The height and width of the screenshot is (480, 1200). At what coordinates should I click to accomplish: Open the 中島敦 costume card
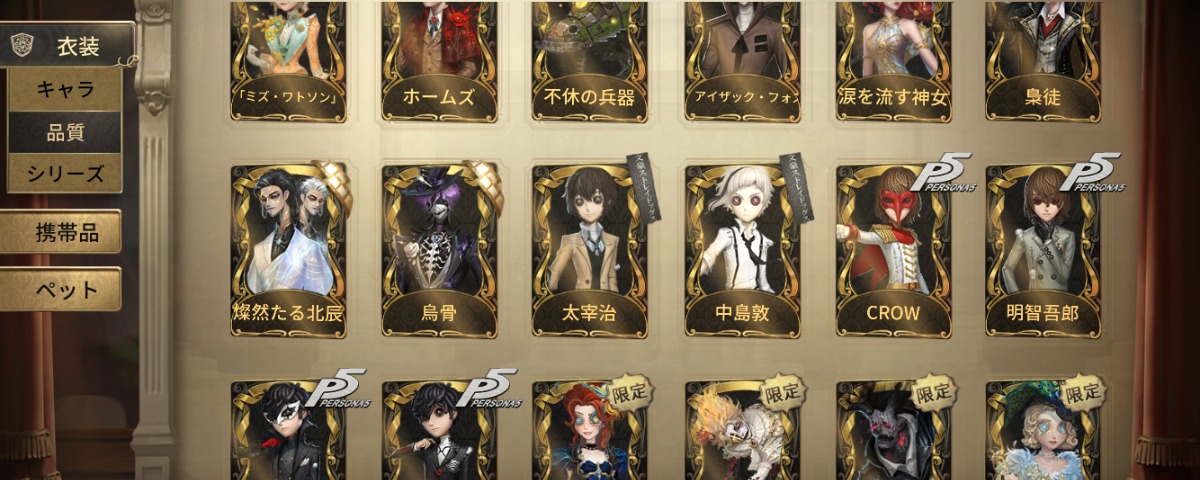click(x=742, y=250)
